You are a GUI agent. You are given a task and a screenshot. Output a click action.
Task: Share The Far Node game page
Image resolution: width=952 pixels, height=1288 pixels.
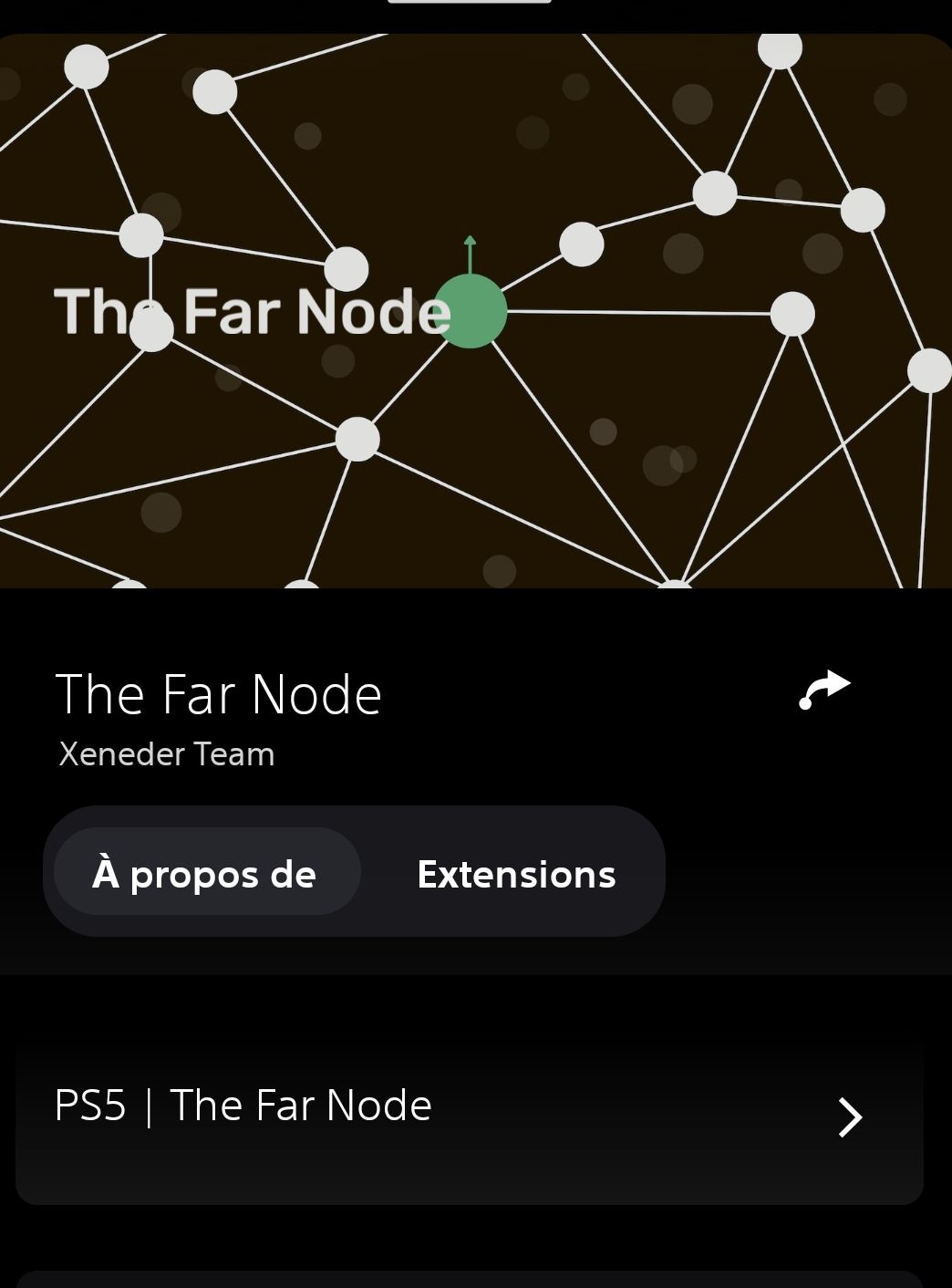point(824,691)
